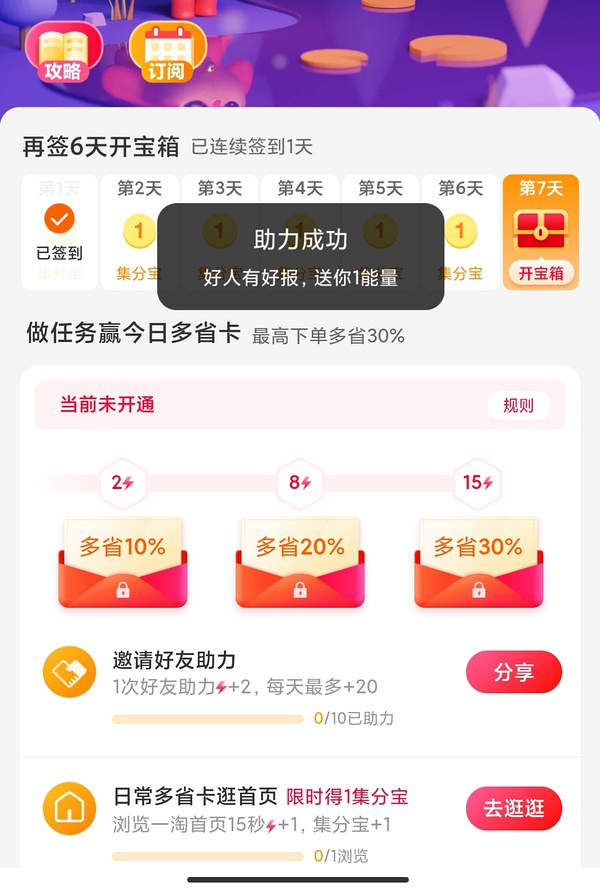600x892 pixels.
Task: Tap 去逛逛 to browse homepage
Action: pos(514,809)
